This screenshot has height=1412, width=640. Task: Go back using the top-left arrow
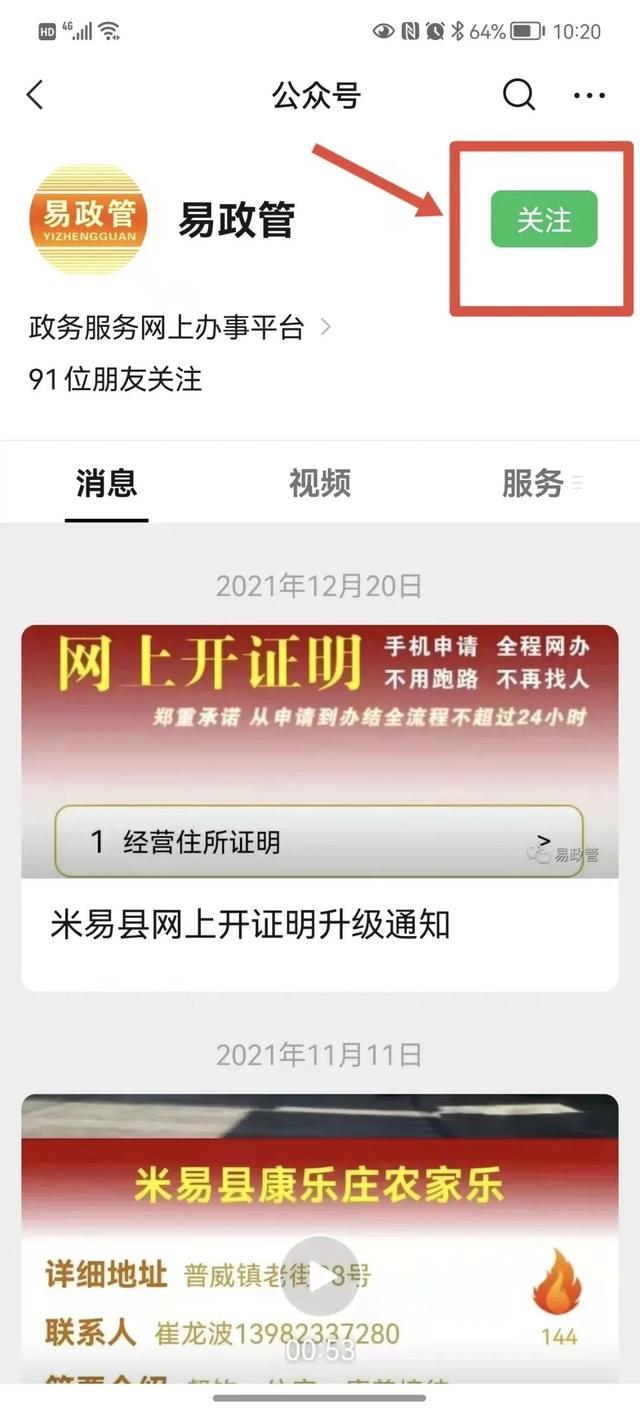coord(36,95)
